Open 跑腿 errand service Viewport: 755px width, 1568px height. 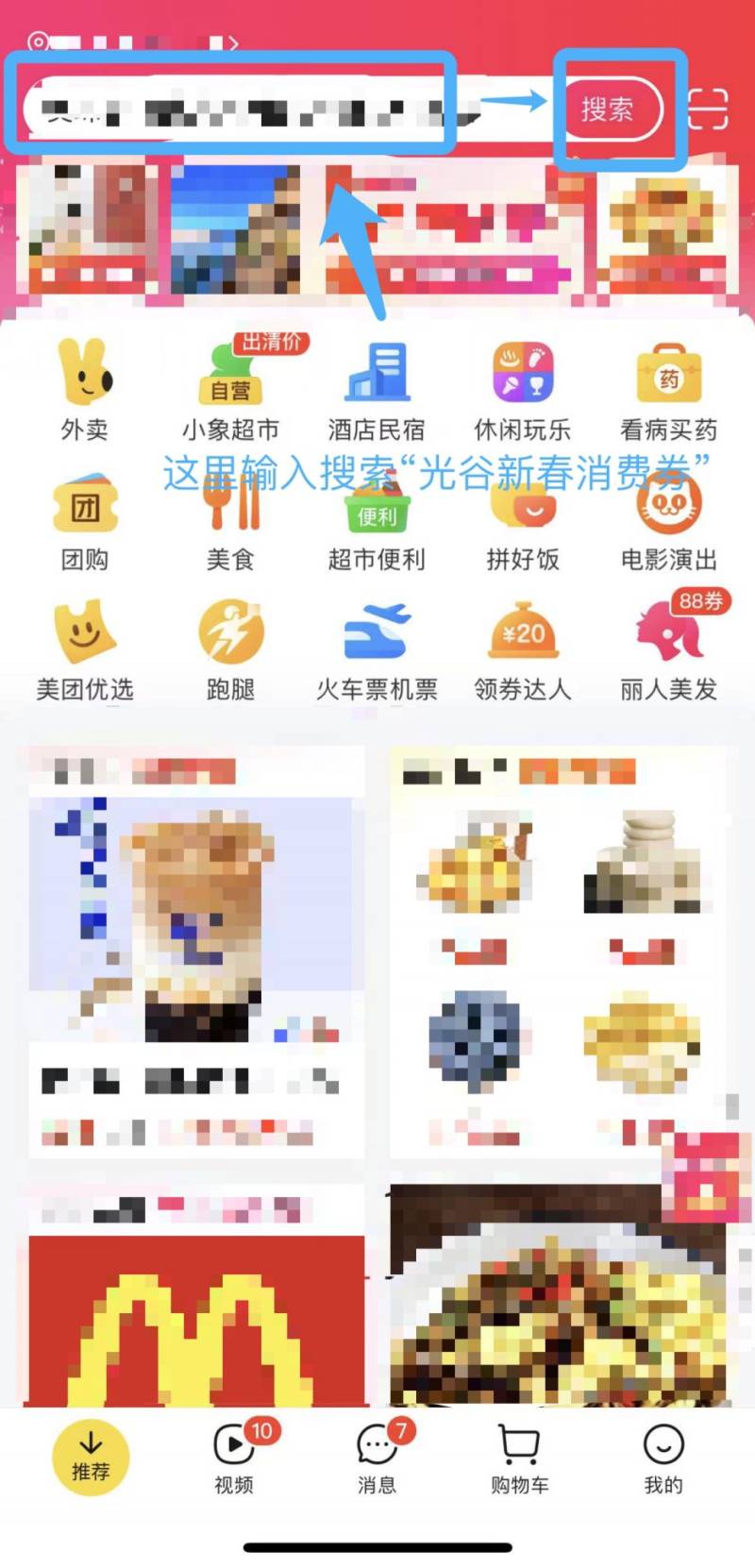coord(231,651)
